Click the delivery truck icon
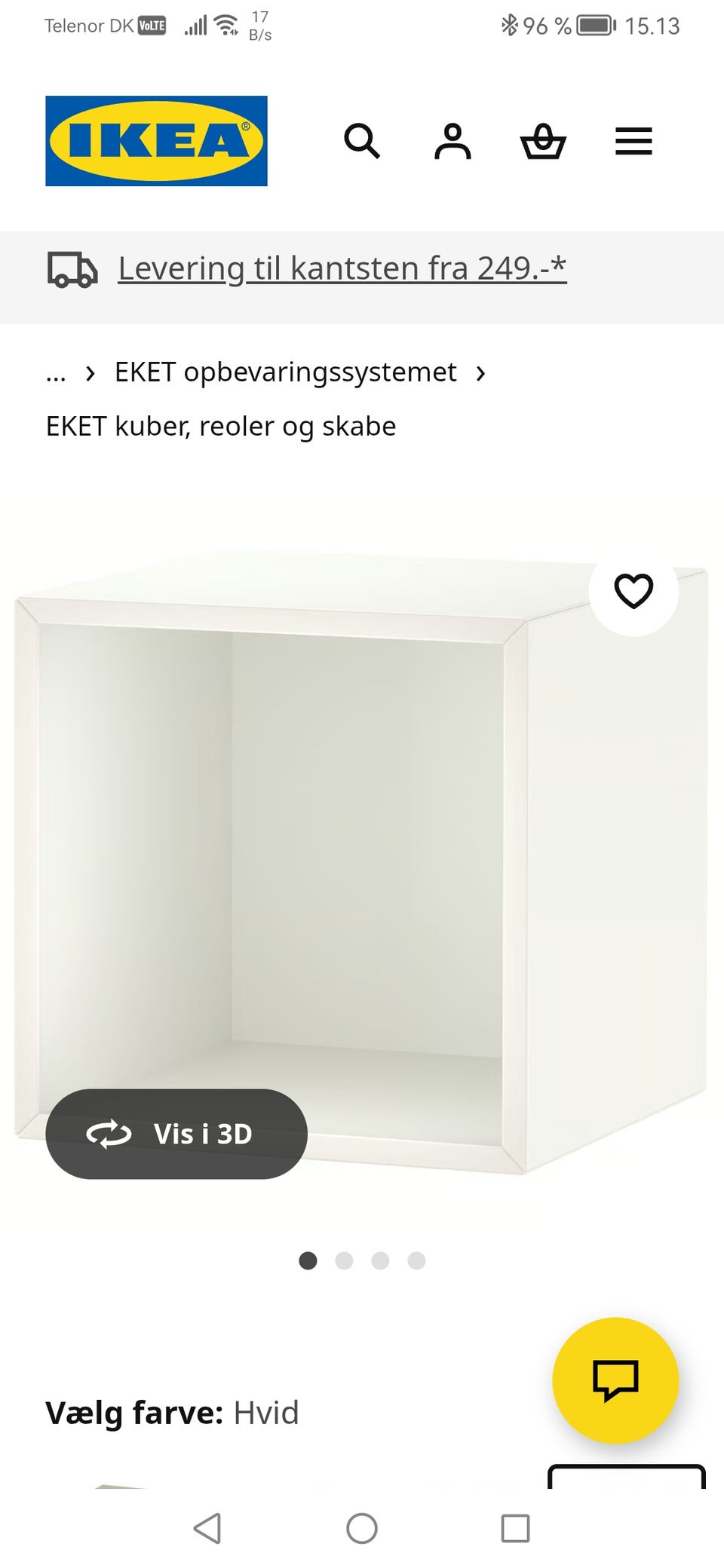 tap(72, 268)
